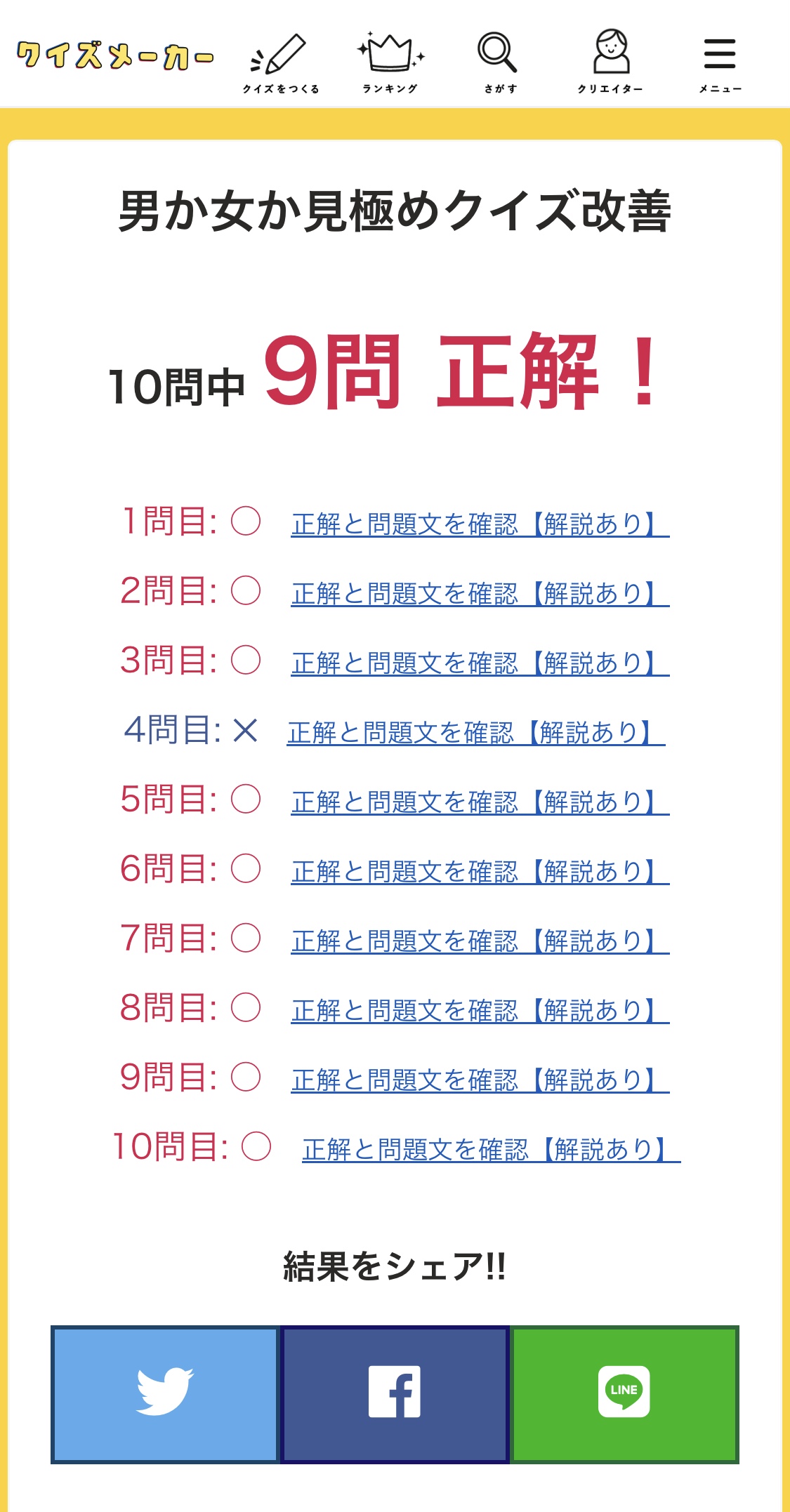The width and height of the screenshot is (790, 1512).
Task: Share result on Facebook
Action: 395,1394
